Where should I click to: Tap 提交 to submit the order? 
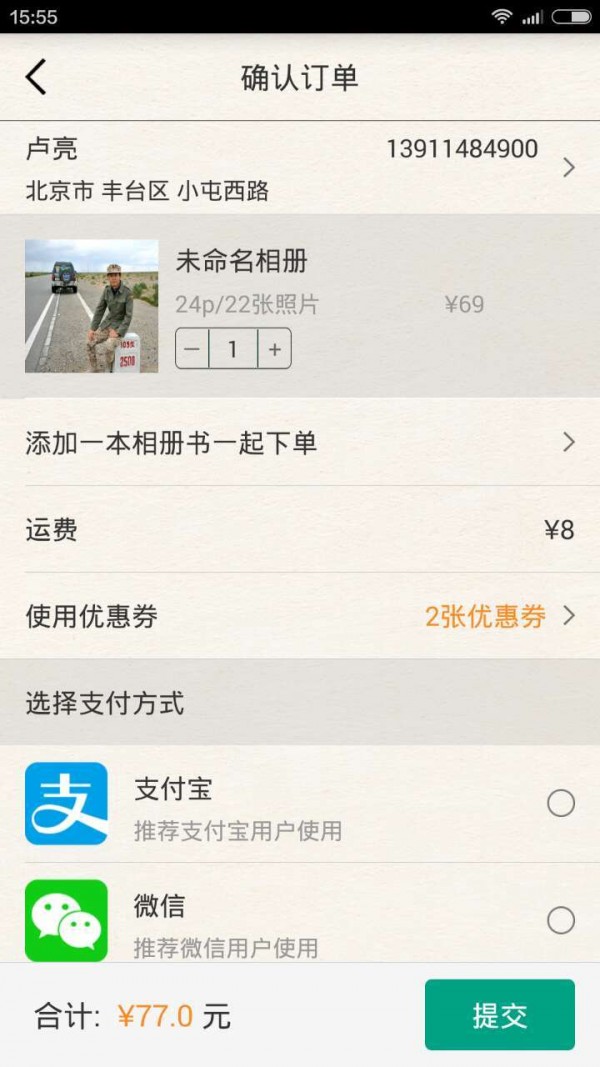pos(499,1015)
